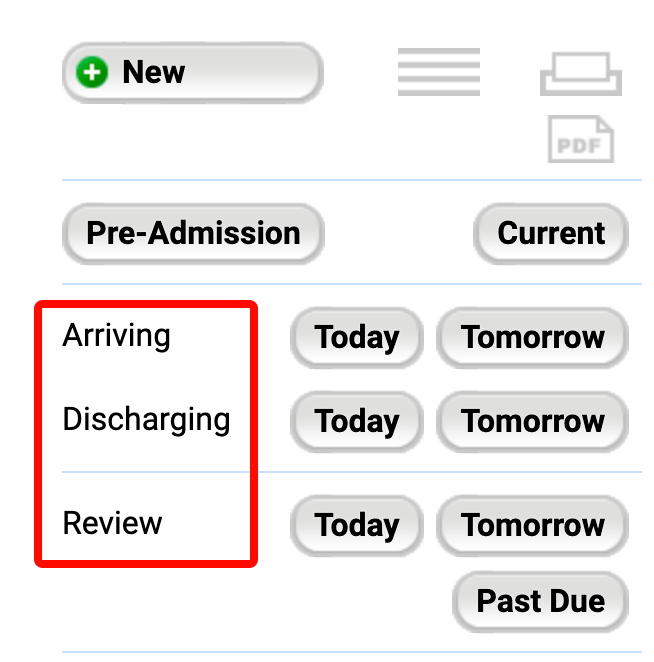The image size is (654, 662).
Task: Open the list view icon
Action: tap(438, 73)
